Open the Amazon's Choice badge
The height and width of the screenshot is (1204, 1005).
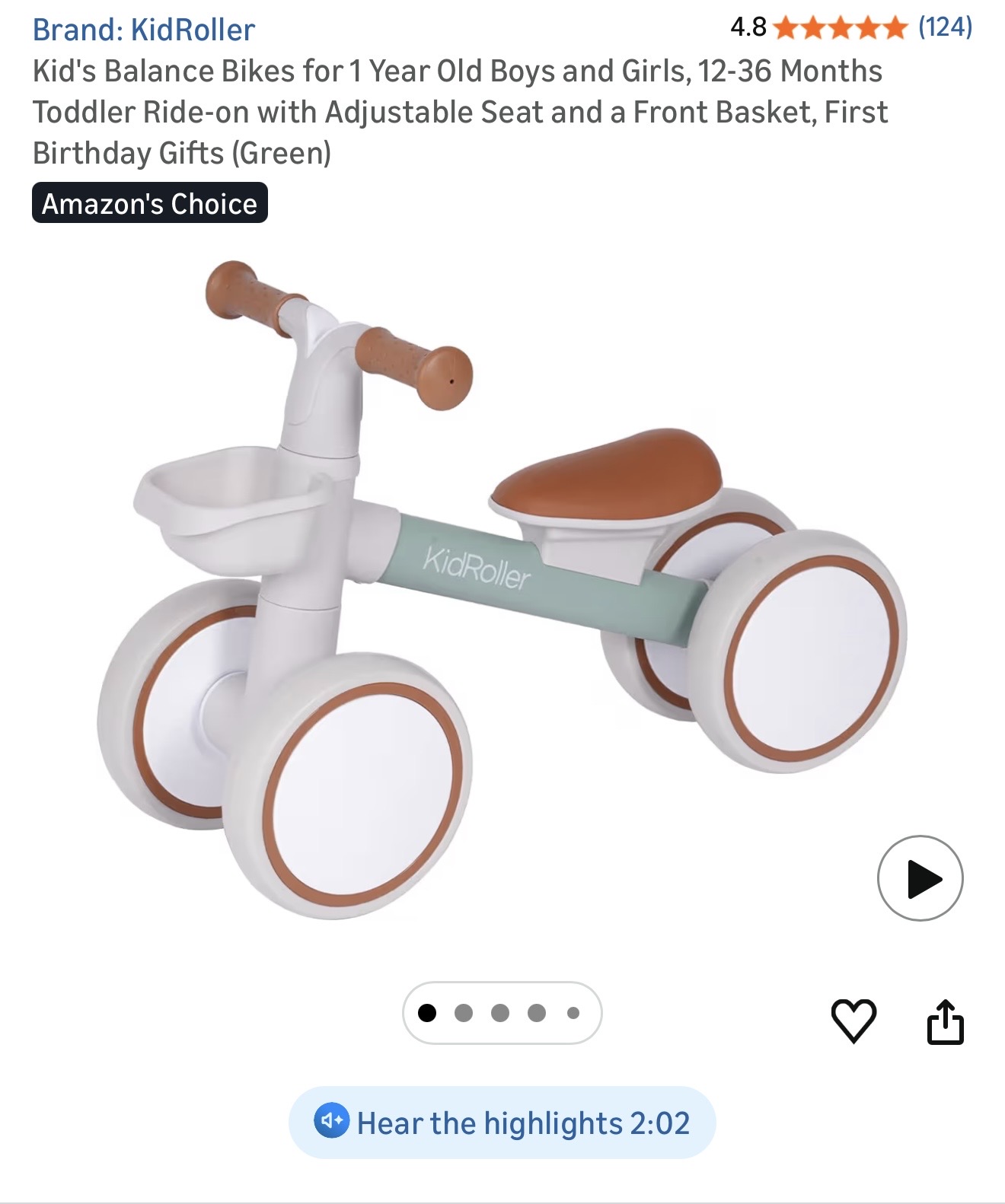pyautogui.click(x=150, y=203)
